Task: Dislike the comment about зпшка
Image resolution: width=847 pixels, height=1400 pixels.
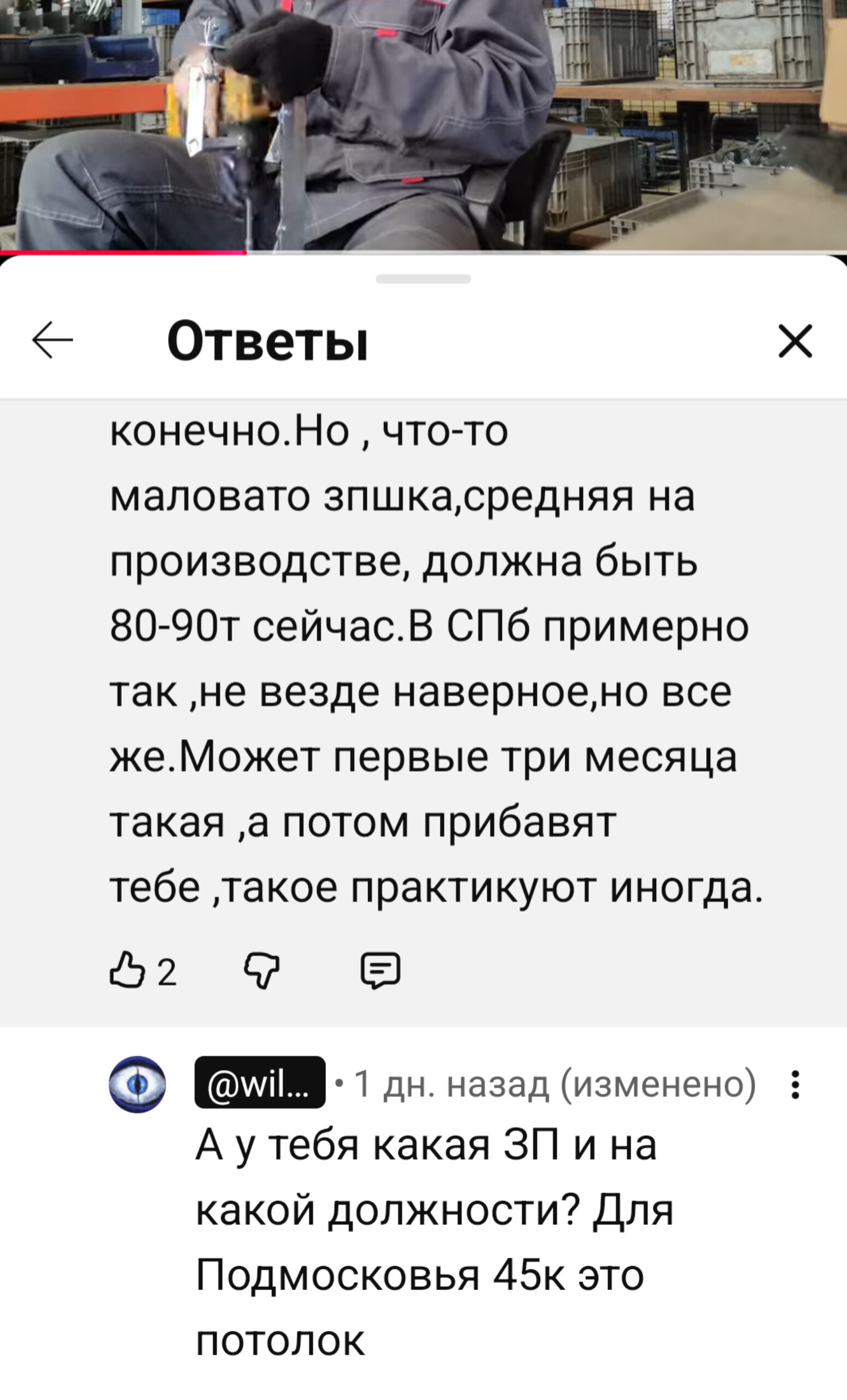Action: [x=261, y=971]
